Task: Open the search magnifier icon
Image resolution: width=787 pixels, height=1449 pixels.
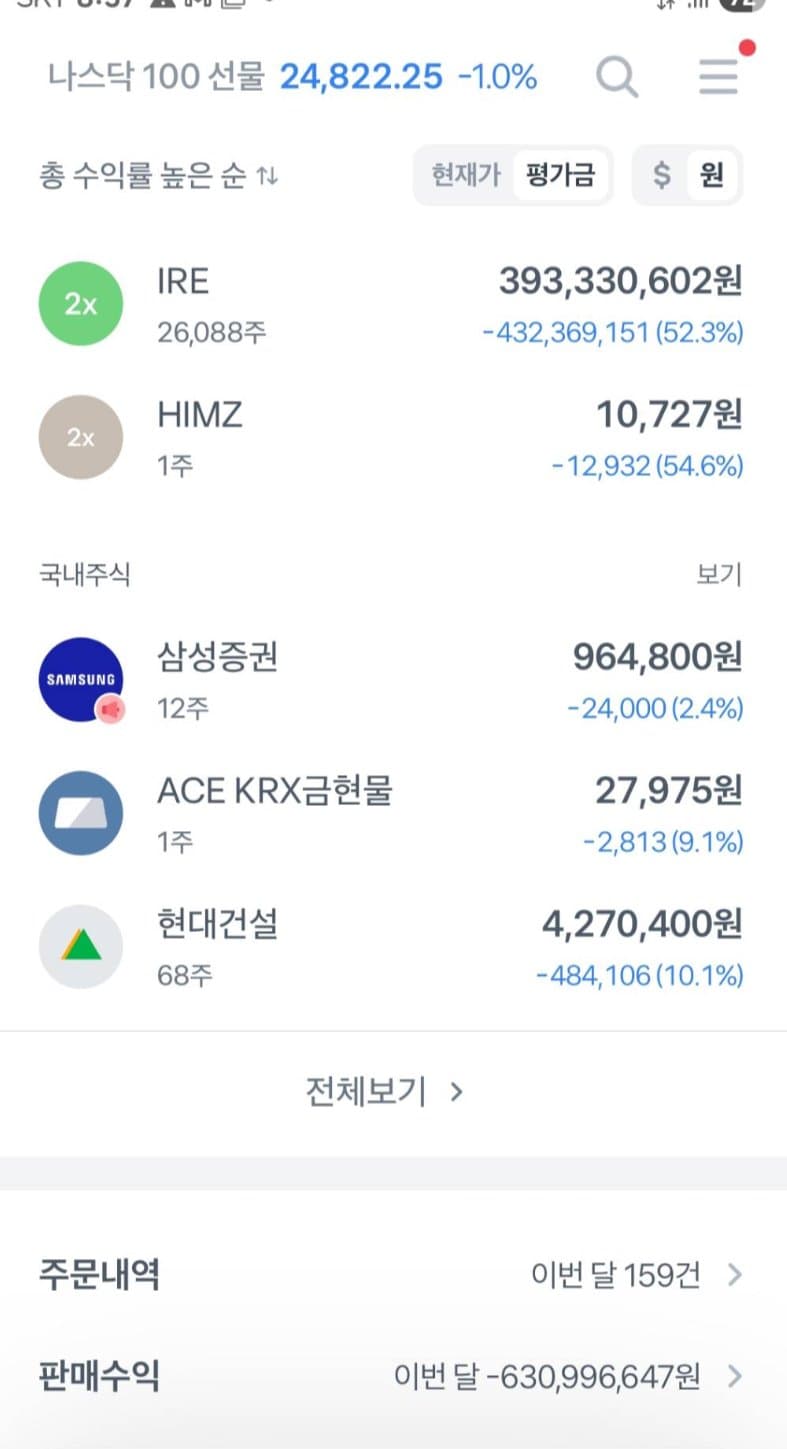Action: point(617,76)
